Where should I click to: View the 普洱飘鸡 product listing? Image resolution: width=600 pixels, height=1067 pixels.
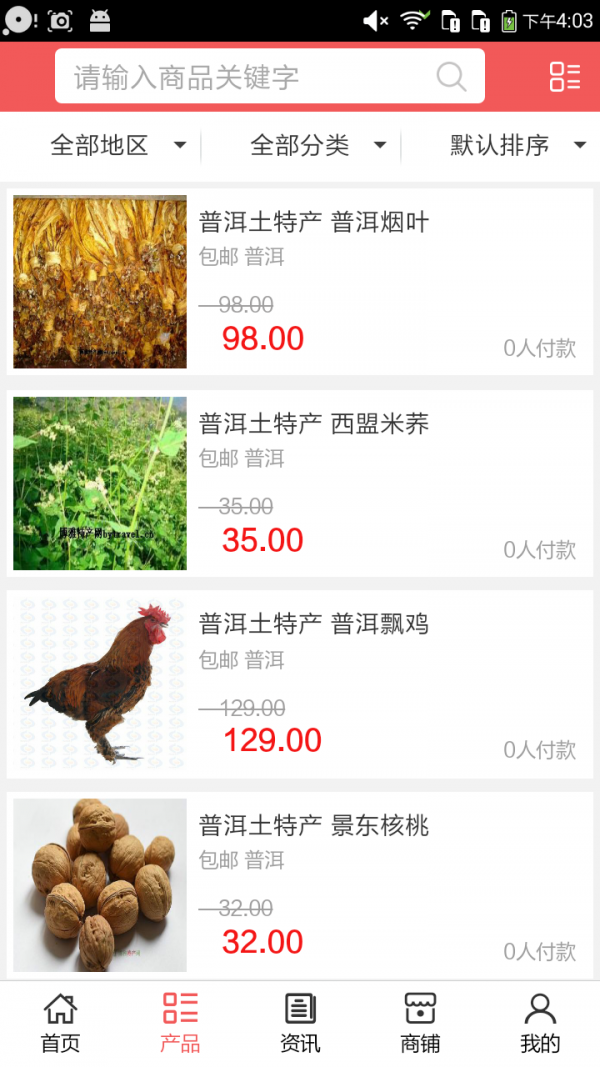300,684
